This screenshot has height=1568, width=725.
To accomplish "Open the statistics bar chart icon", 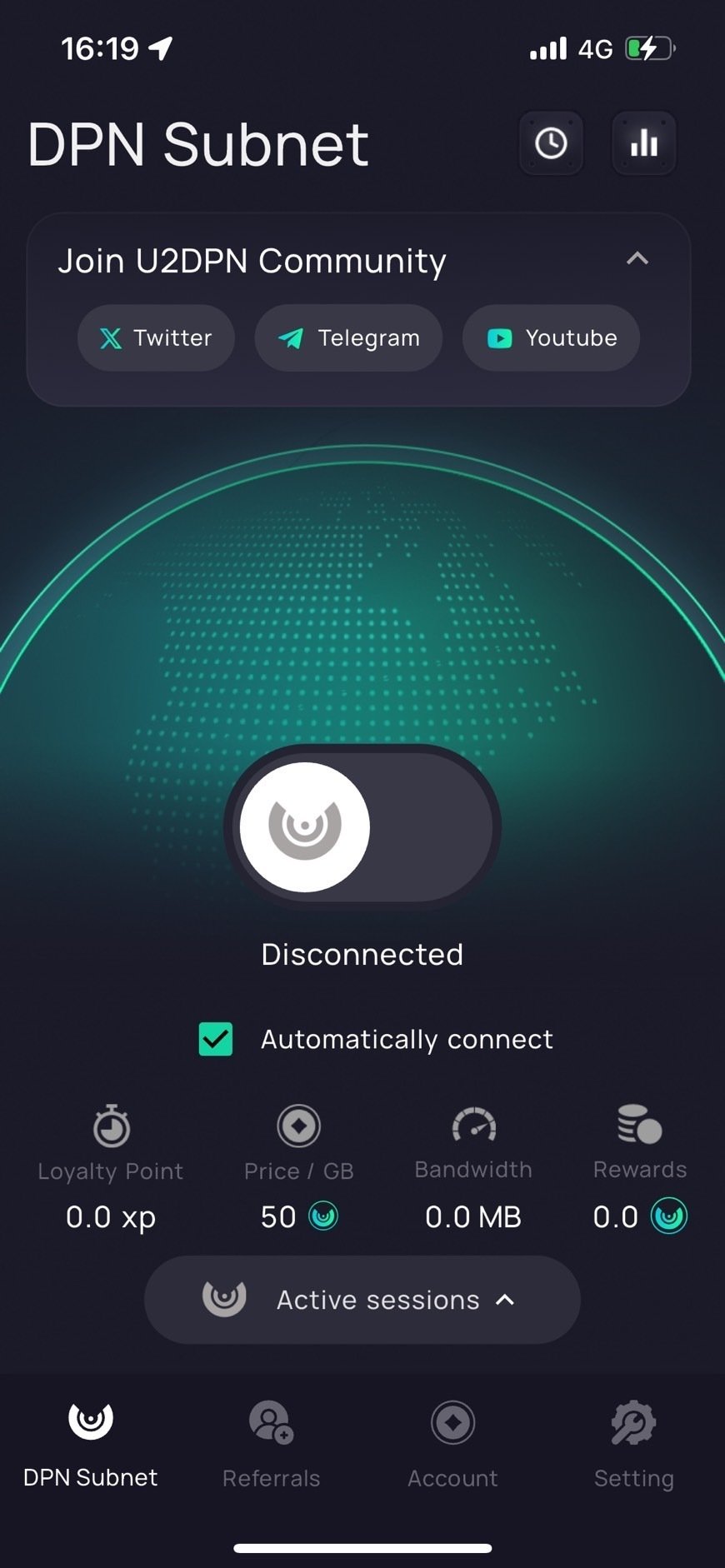I will [x=643, y=143].
